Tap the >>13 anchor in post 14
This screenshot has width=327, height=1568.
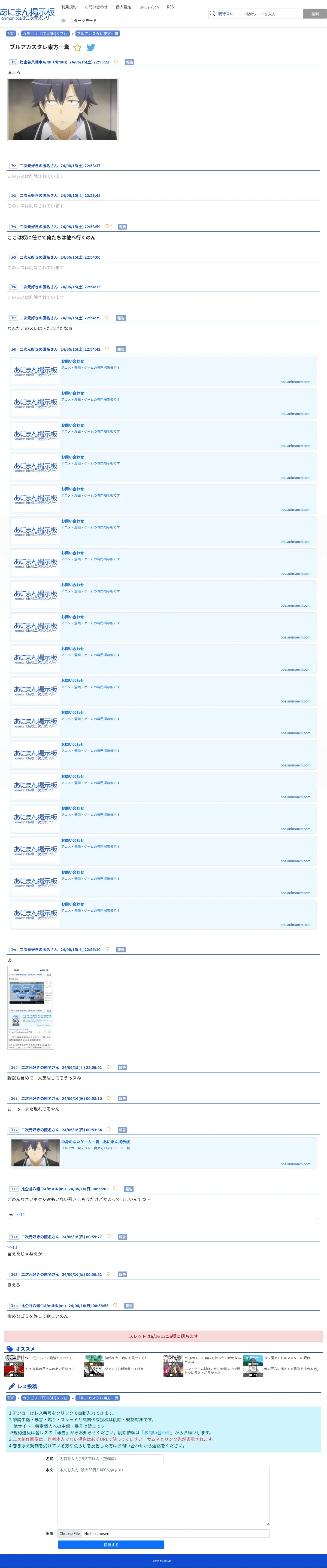[12, 1247]
